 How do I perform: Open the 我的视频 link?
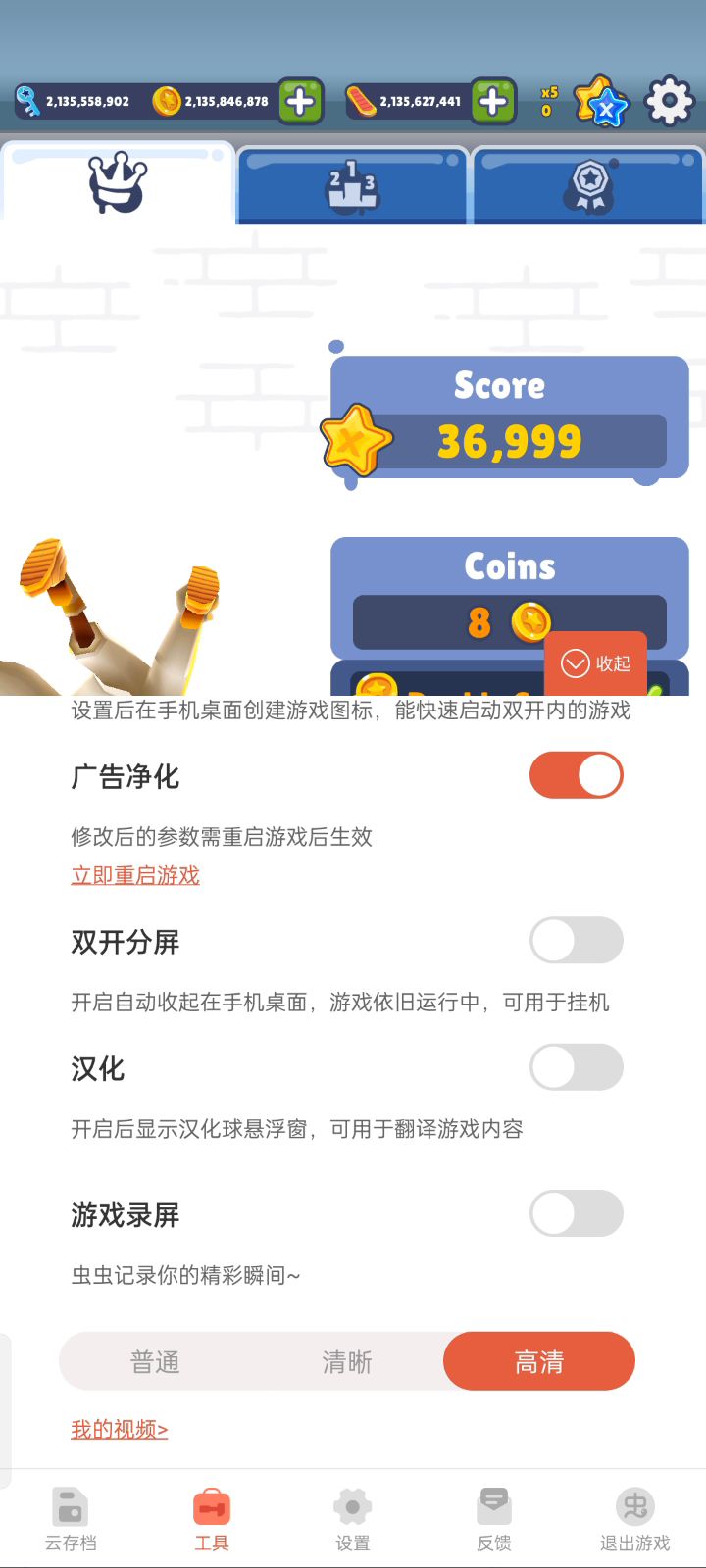click(120, 1429)
